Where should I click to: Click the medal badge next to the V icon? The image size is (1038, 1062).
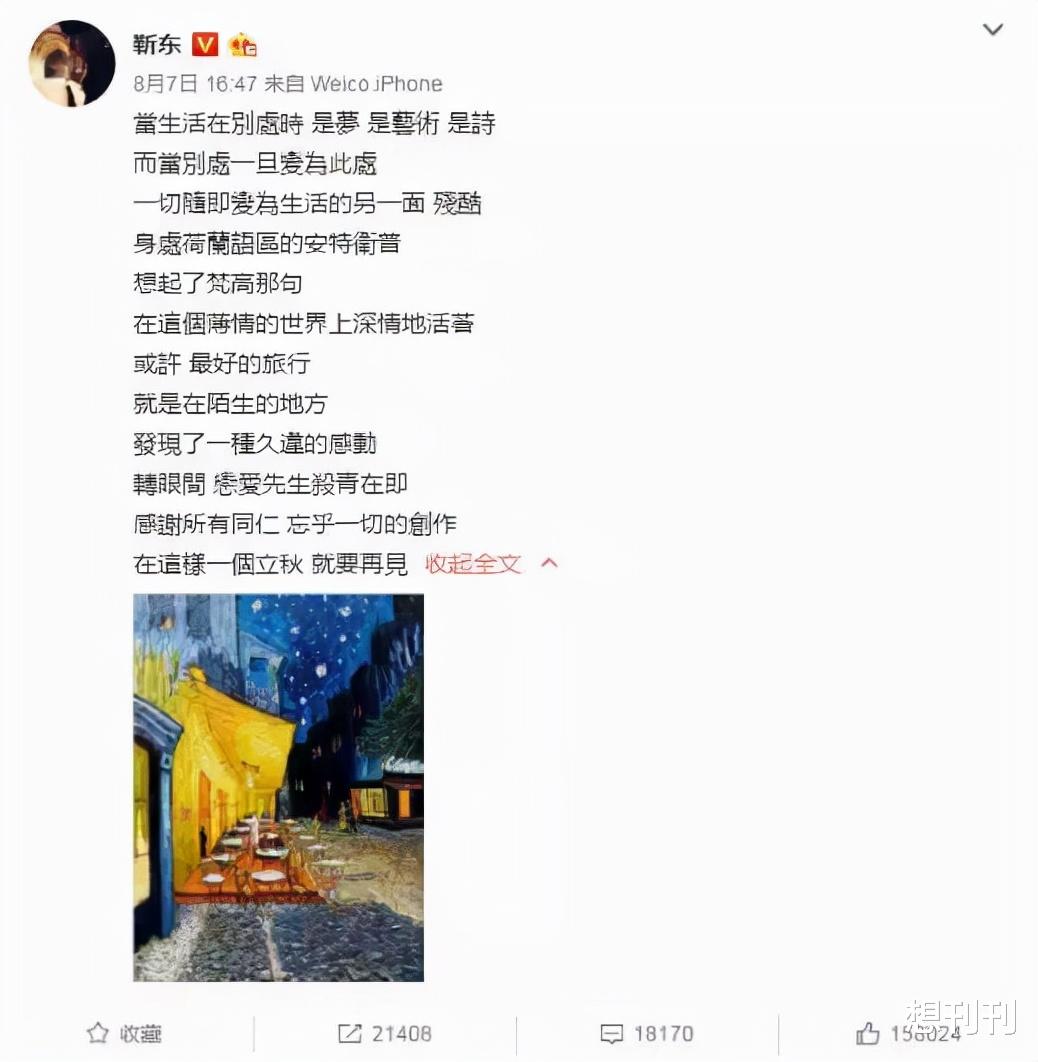pyautogui.click(x=243, y=45)
